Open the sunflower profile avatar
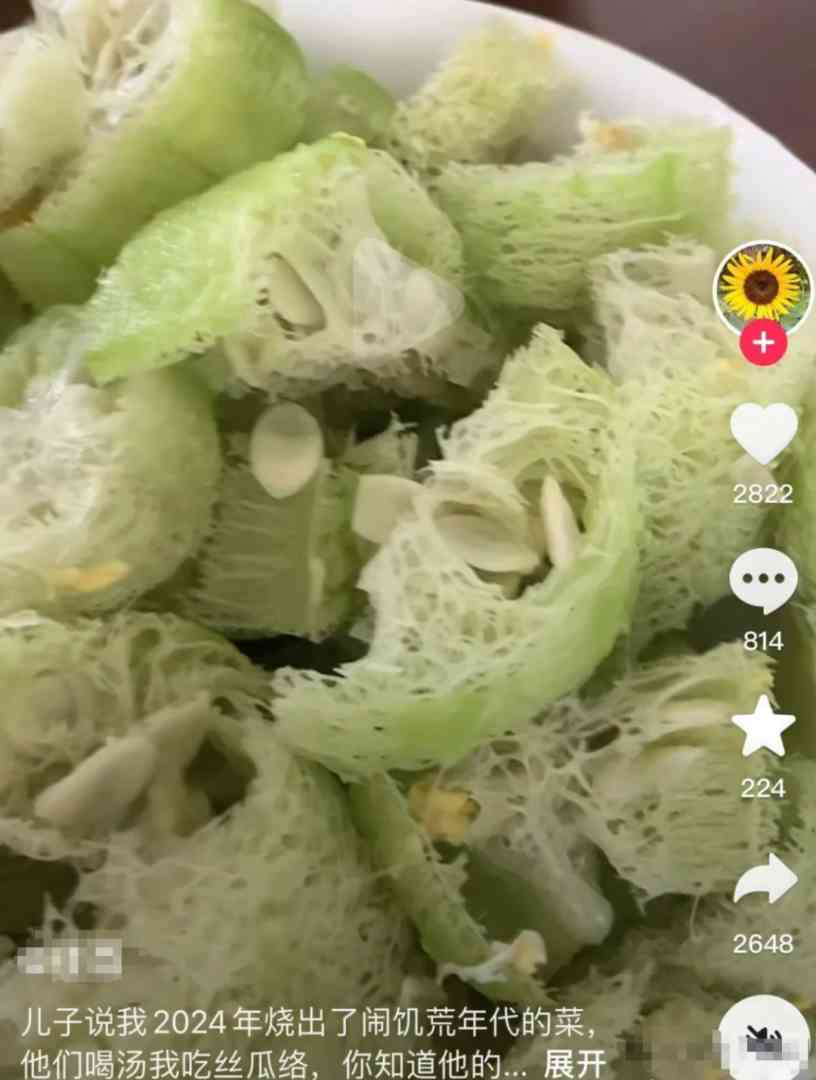Viewport: 816px width, 1080px height. point(762,288)
